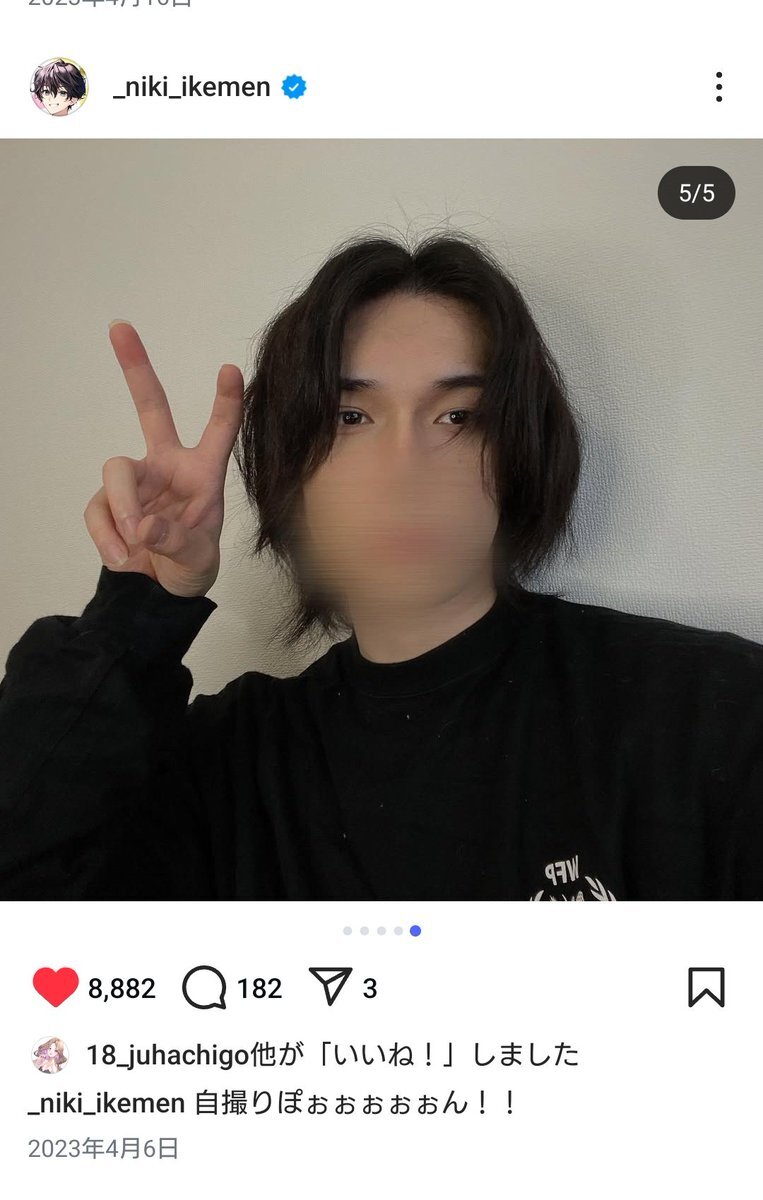Open the comments bubble icon
This screenshot has height=1200, width=763.
(204, 988)
